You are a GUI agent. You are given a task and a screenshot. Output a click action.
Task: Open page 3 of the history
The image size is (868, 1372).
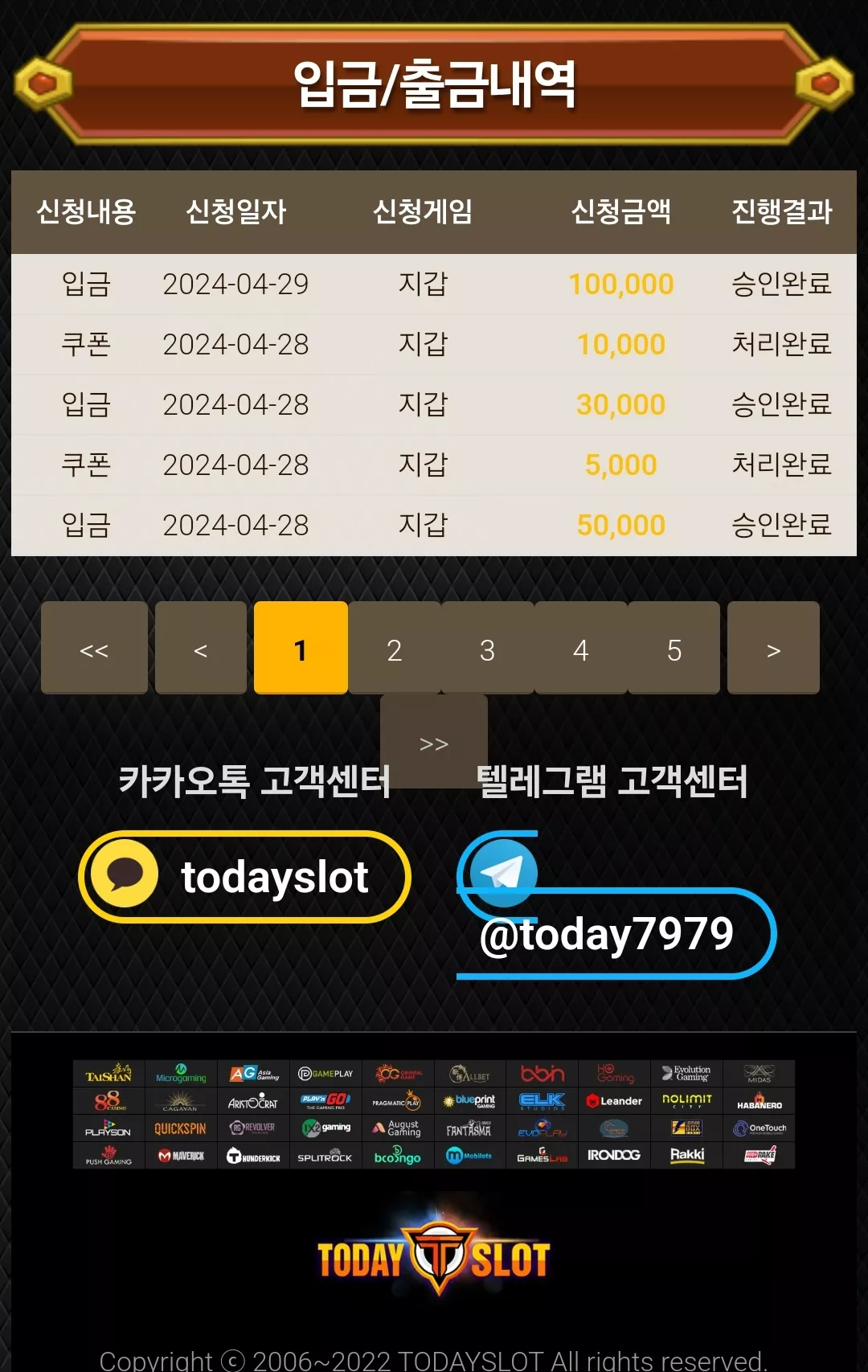coord(487,648)
